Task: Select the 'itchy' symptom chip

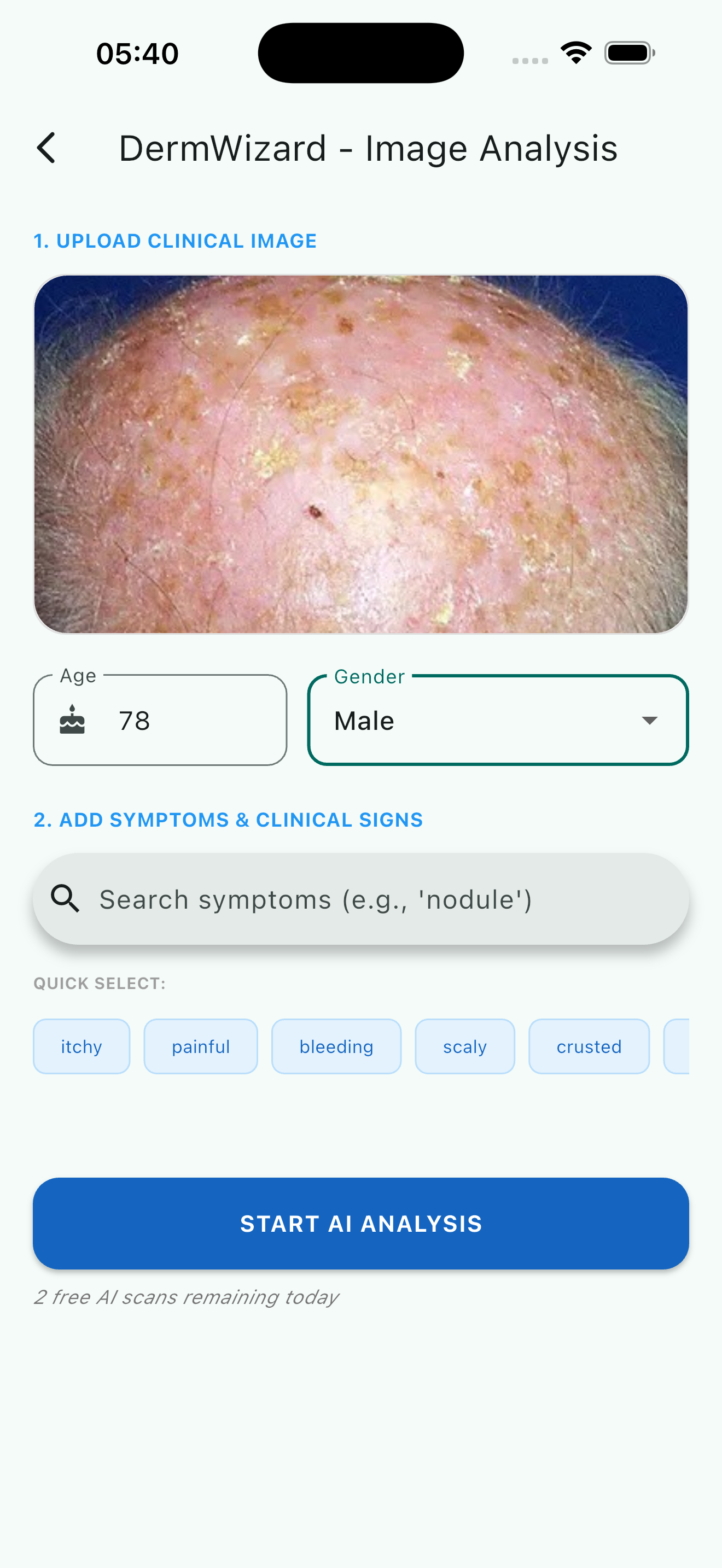Action: click(81, 1046)
